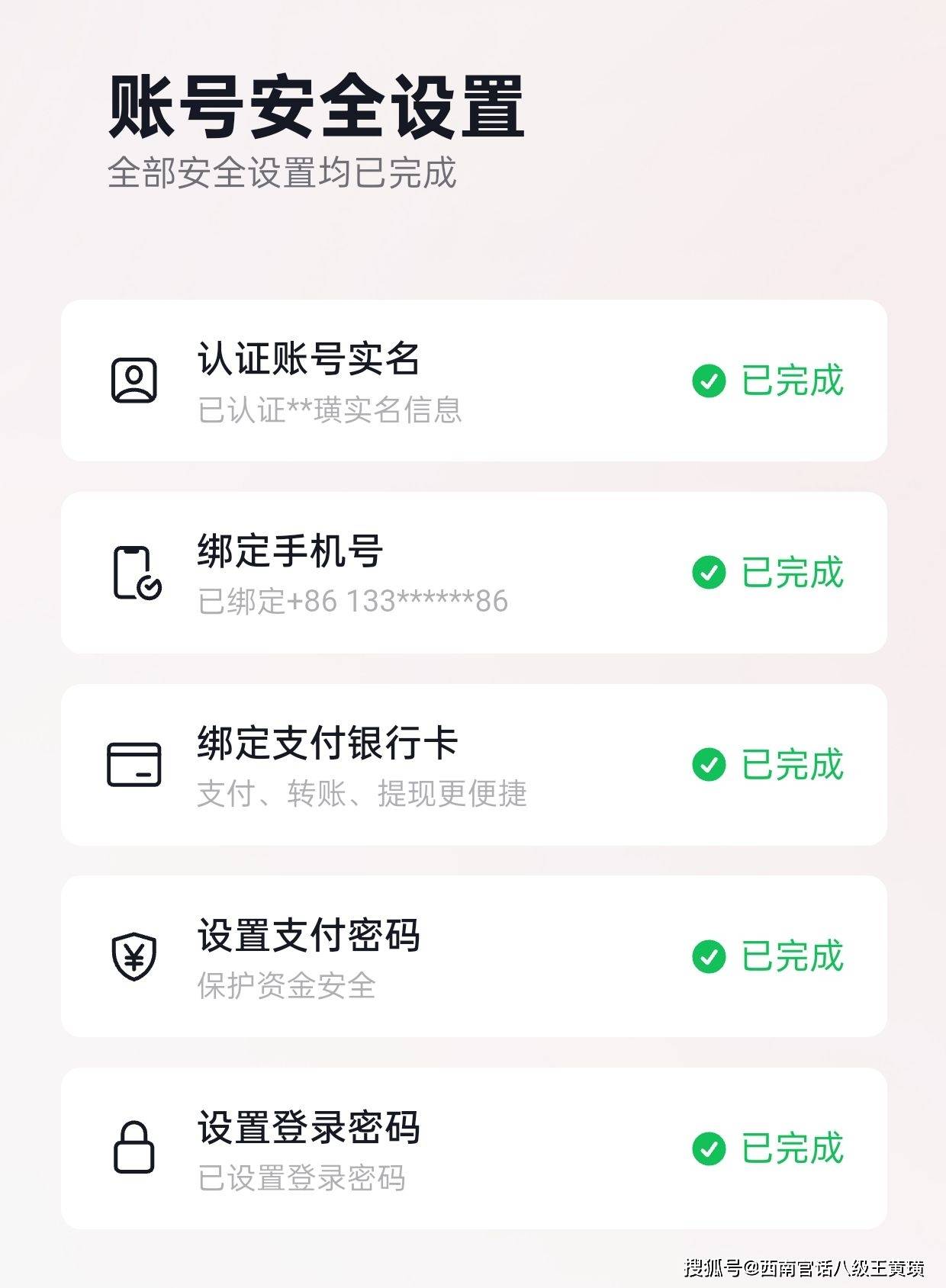Click the phone binding icon

[x=136, y=574]
